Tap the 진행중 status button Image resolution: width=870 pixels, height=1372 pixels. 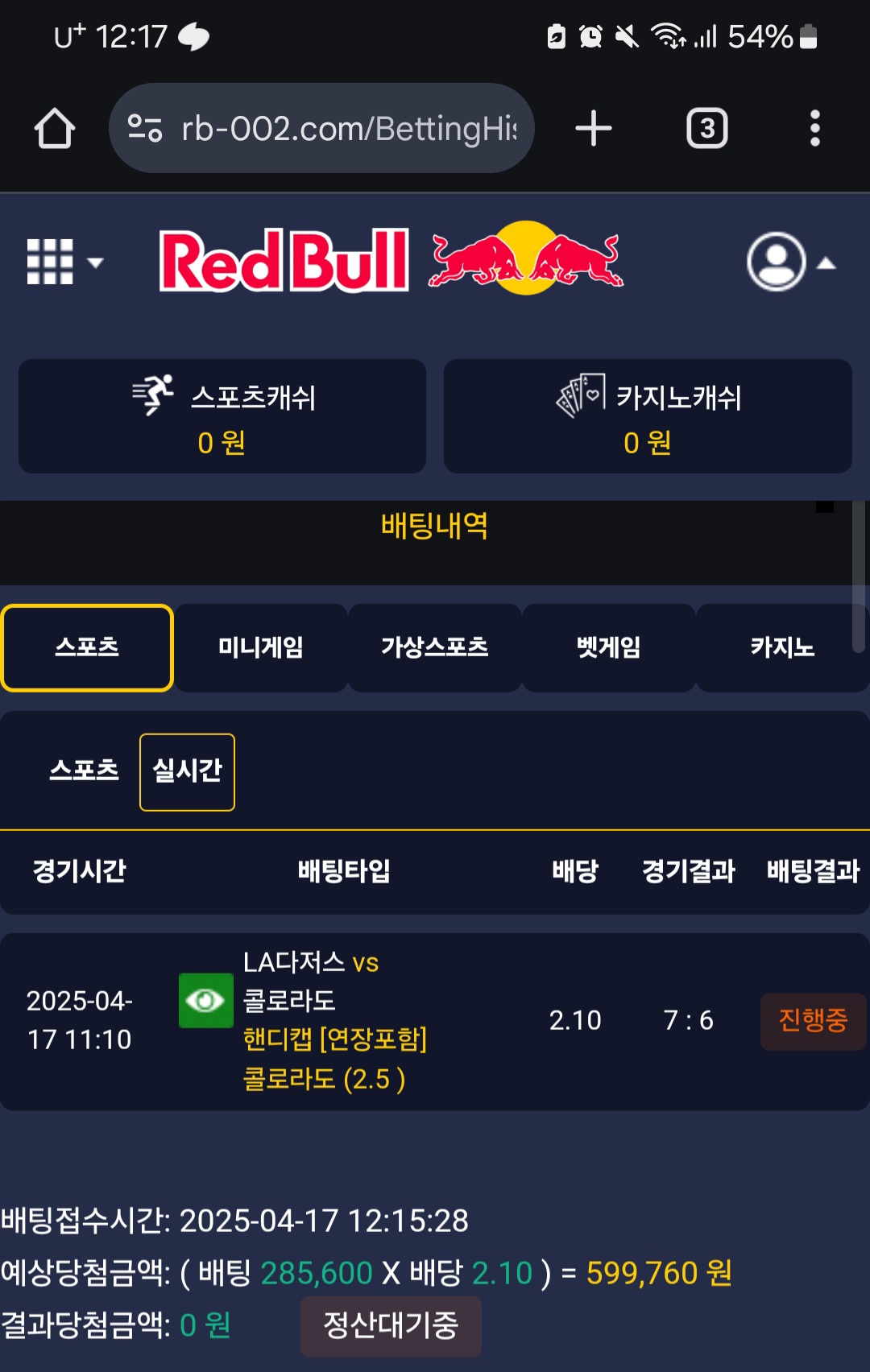[813, 1021]
